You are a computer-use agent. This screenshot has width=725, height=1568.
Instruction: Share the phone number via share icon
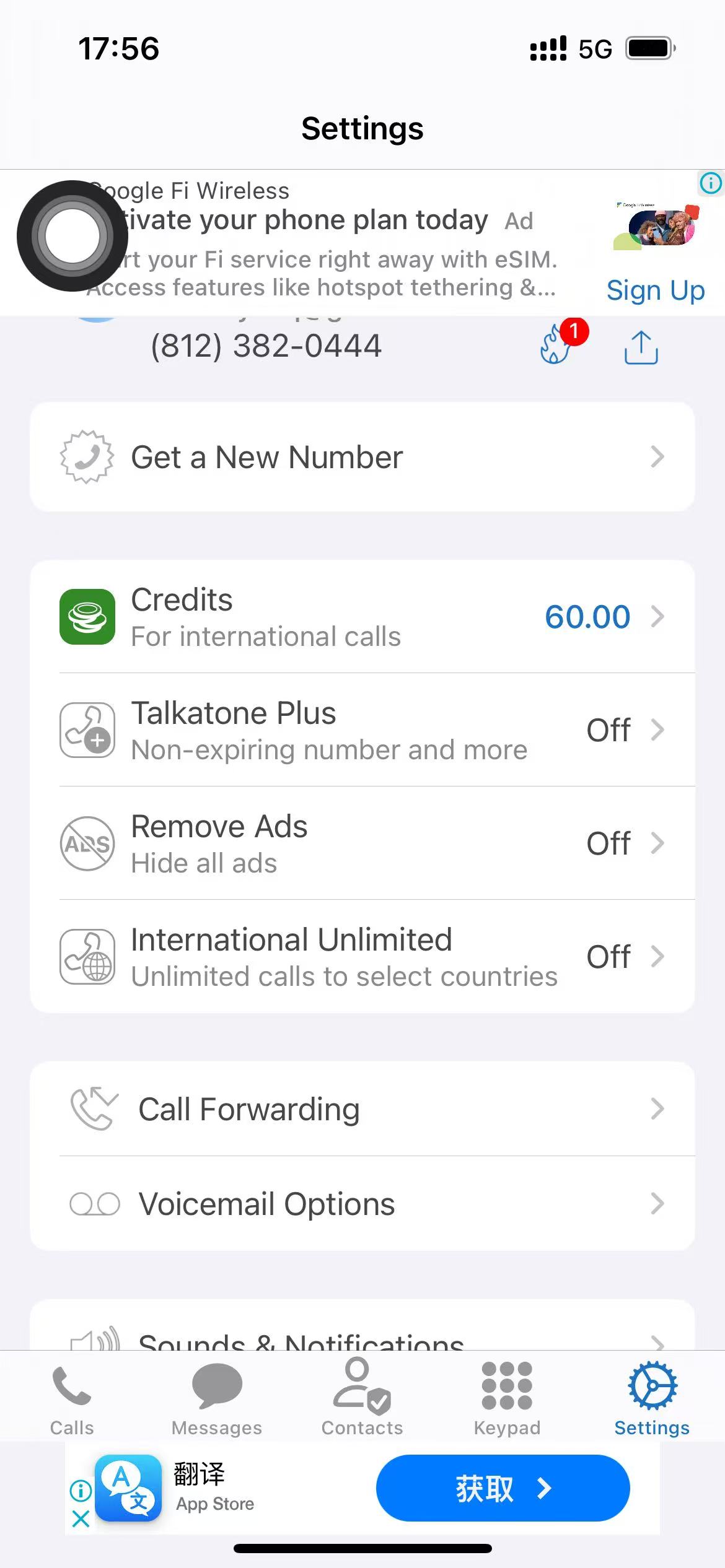pos(641,347)
